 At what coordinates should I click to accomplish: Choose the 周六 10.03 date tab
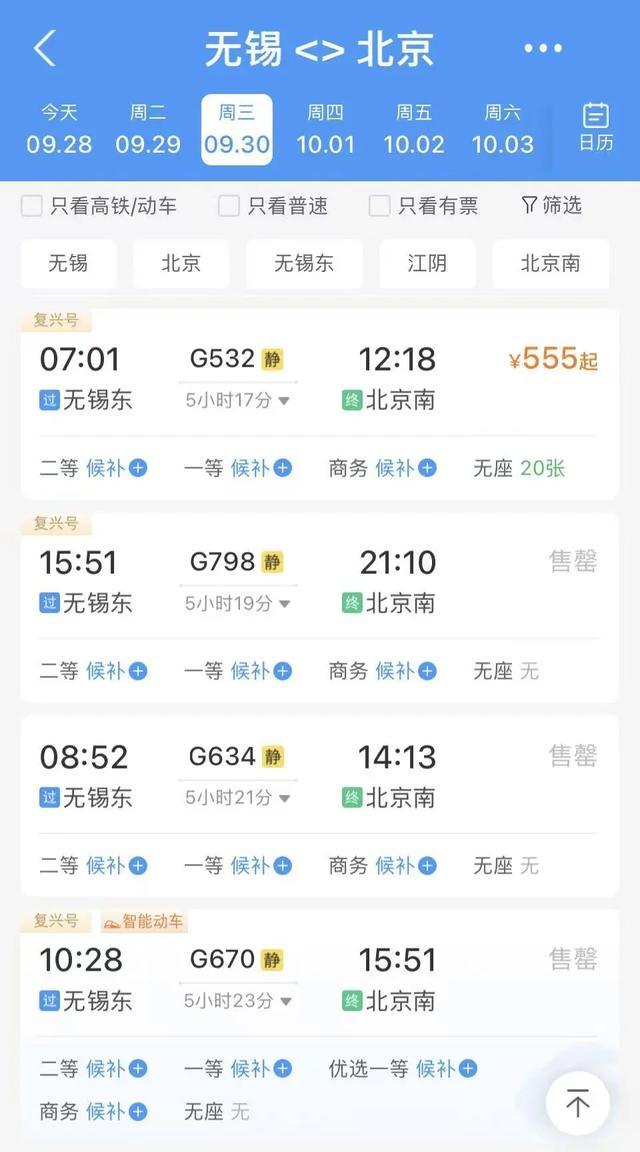[x=503, y=129]
